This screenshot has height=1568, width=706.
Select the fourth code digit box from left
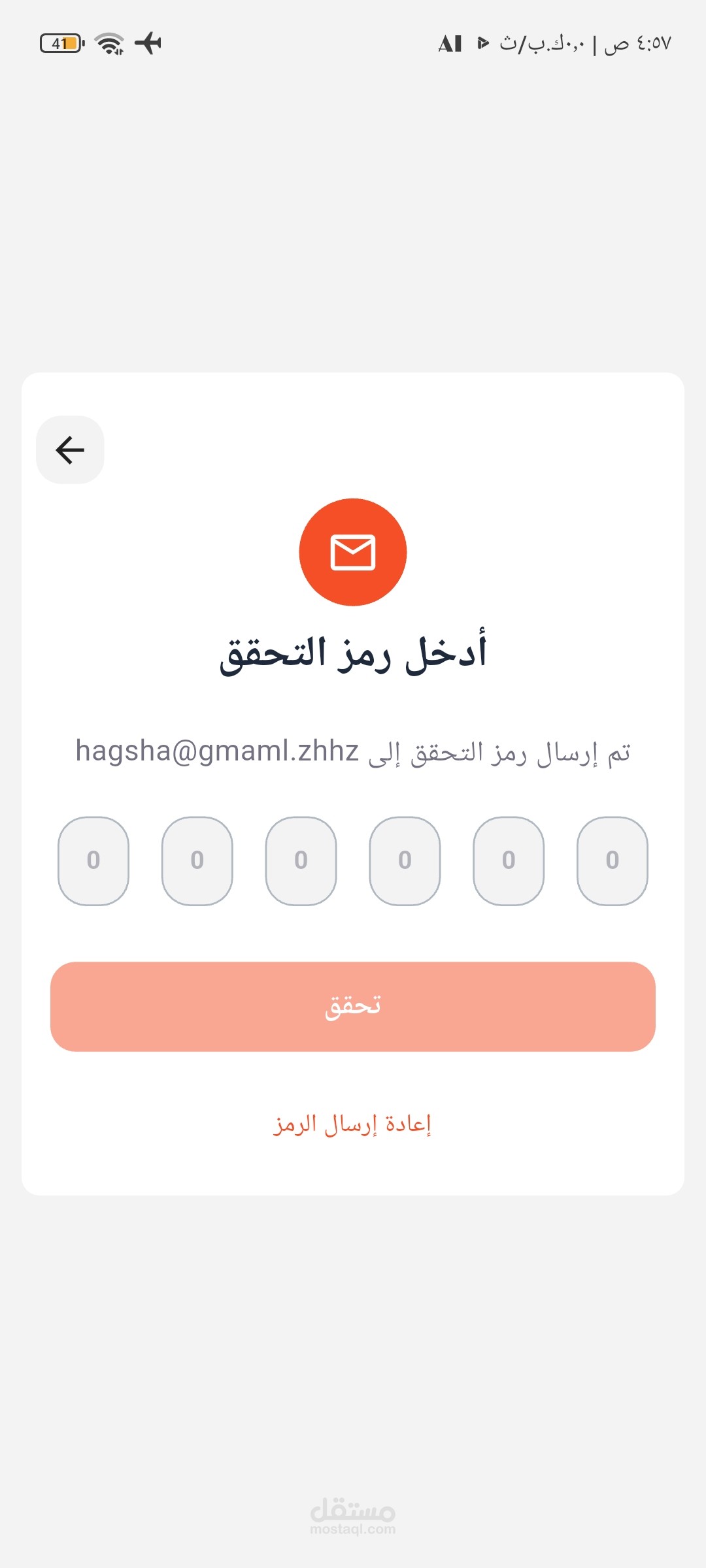pos(405,860)
